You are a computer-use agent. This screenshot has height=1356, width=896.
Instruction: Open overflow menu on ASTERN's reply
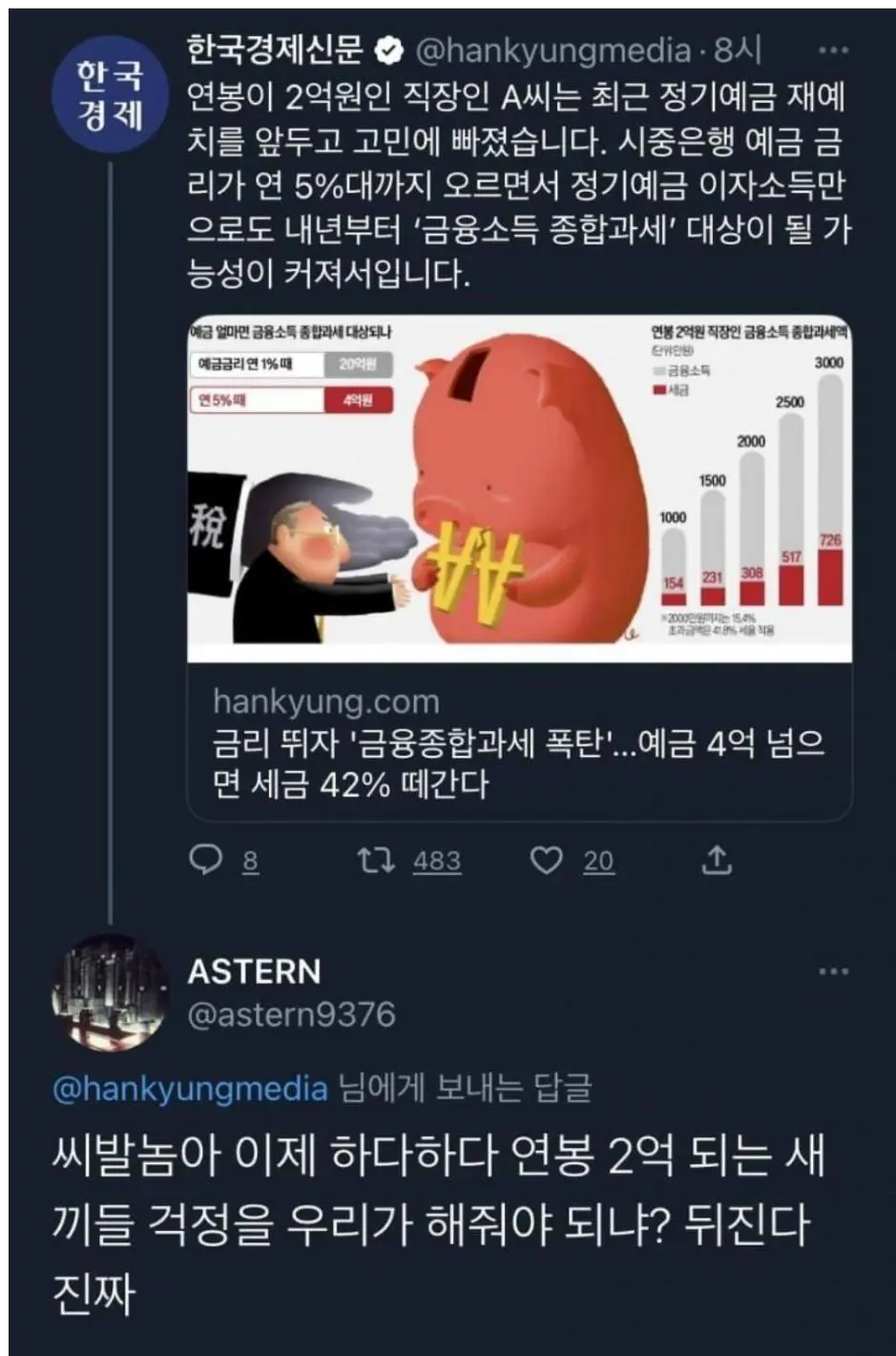[x=833, y=971]
